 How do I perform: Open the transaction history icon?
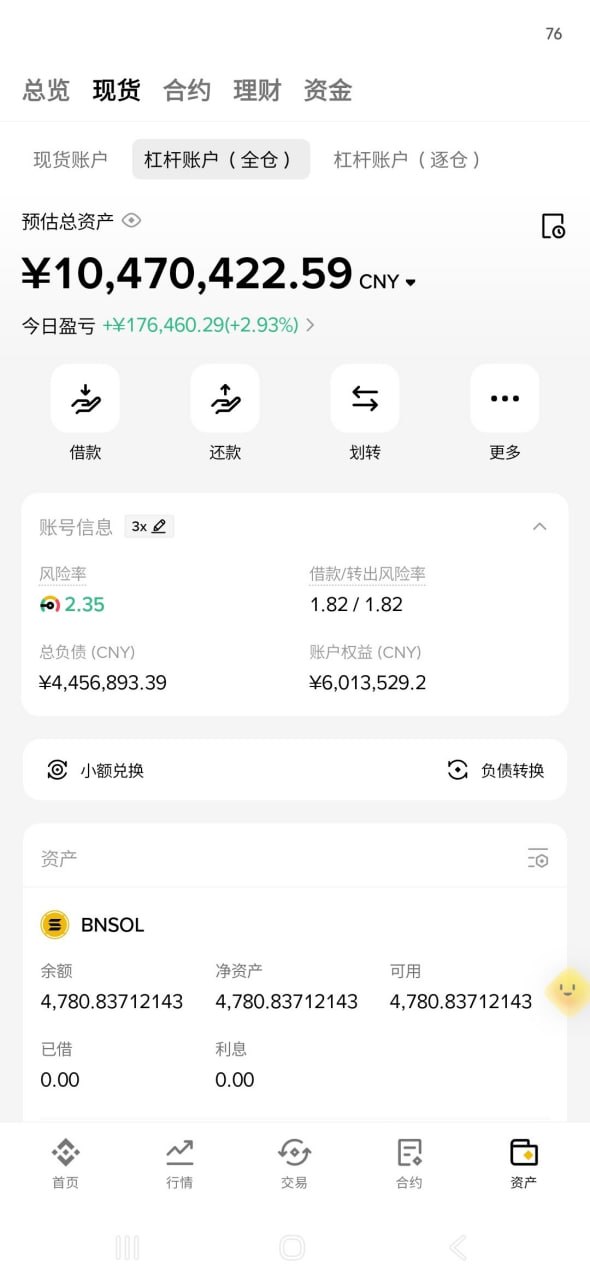(x=553, y=226)
